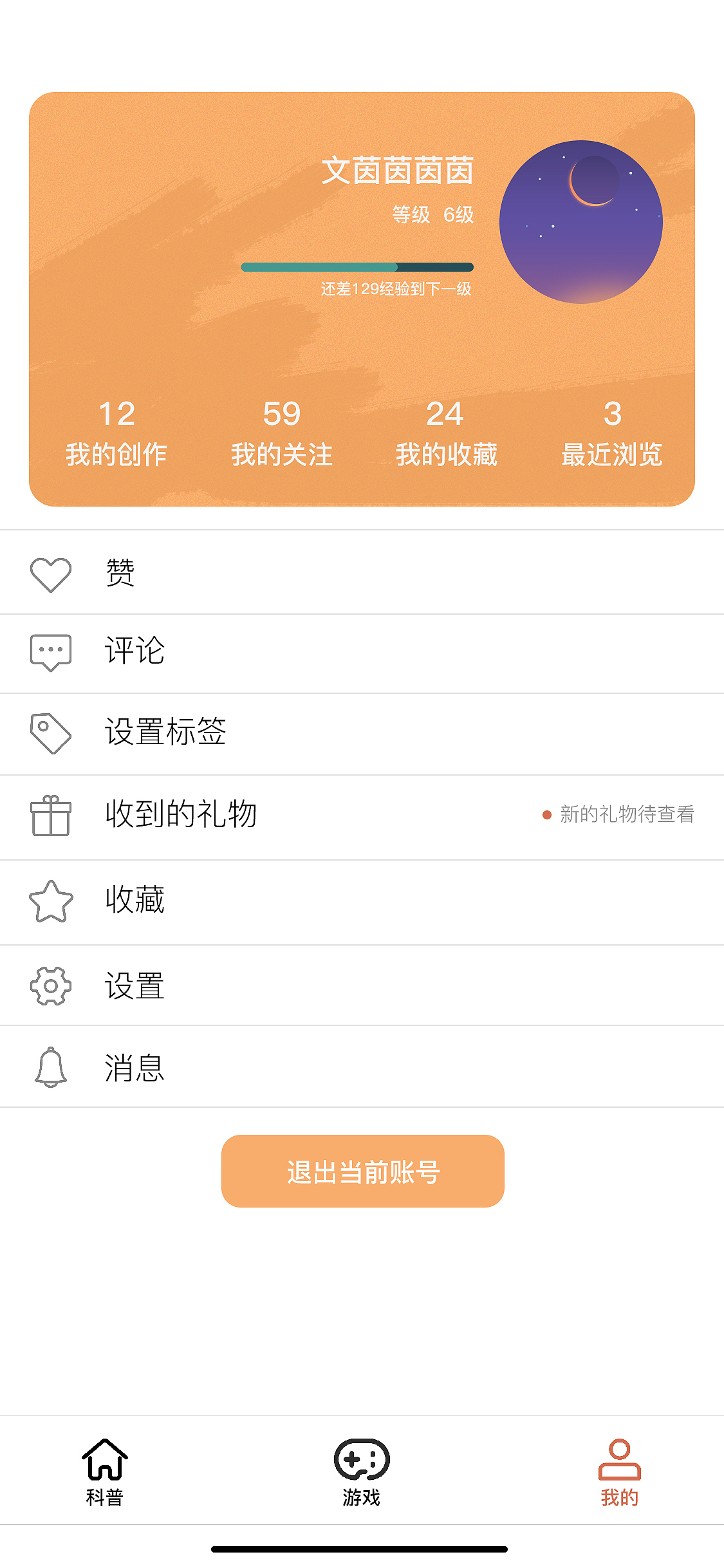Tap the red dot beside 新的礼物待查看
The image size is (724, 1568).
tap(546, 814)
